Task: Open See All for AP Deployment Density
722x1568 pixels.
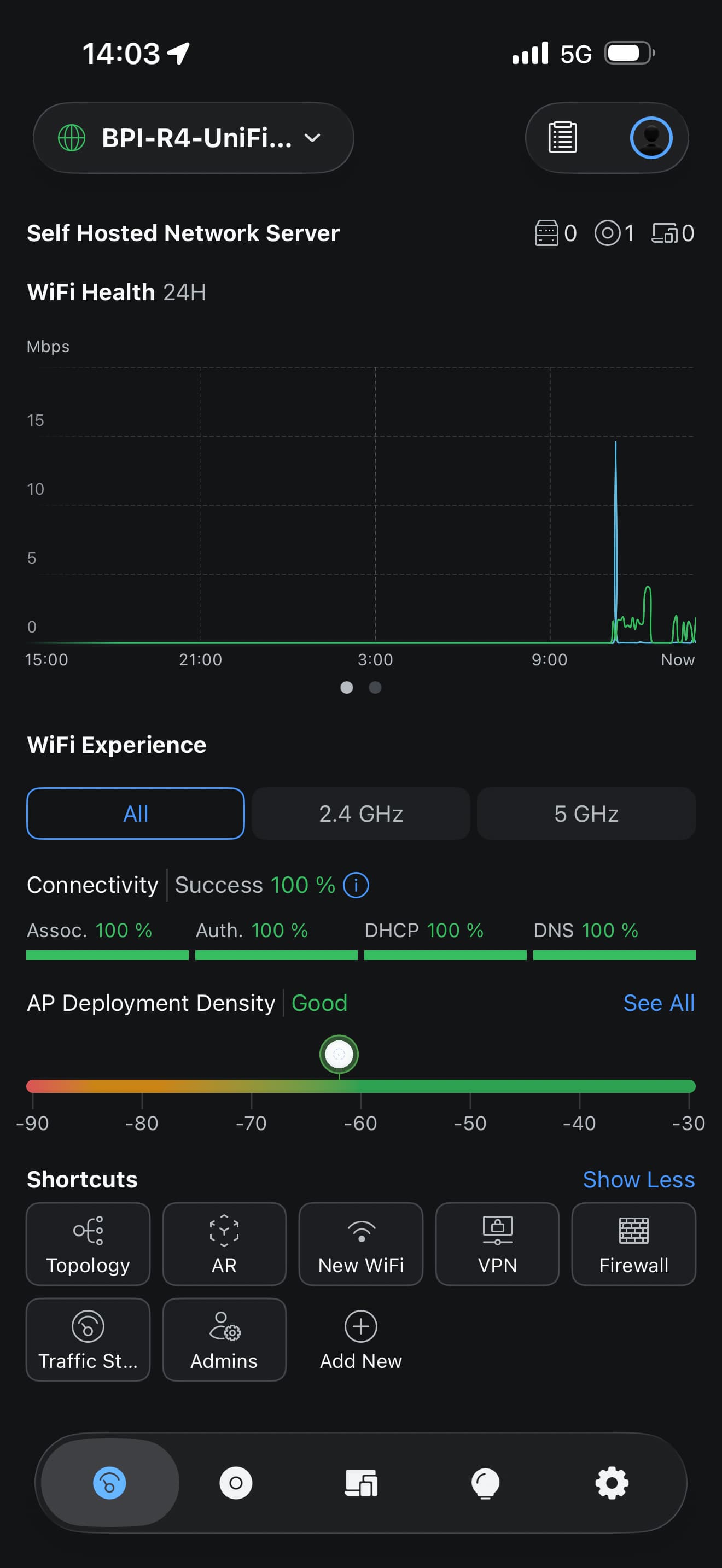Action: click(658, 1003)
